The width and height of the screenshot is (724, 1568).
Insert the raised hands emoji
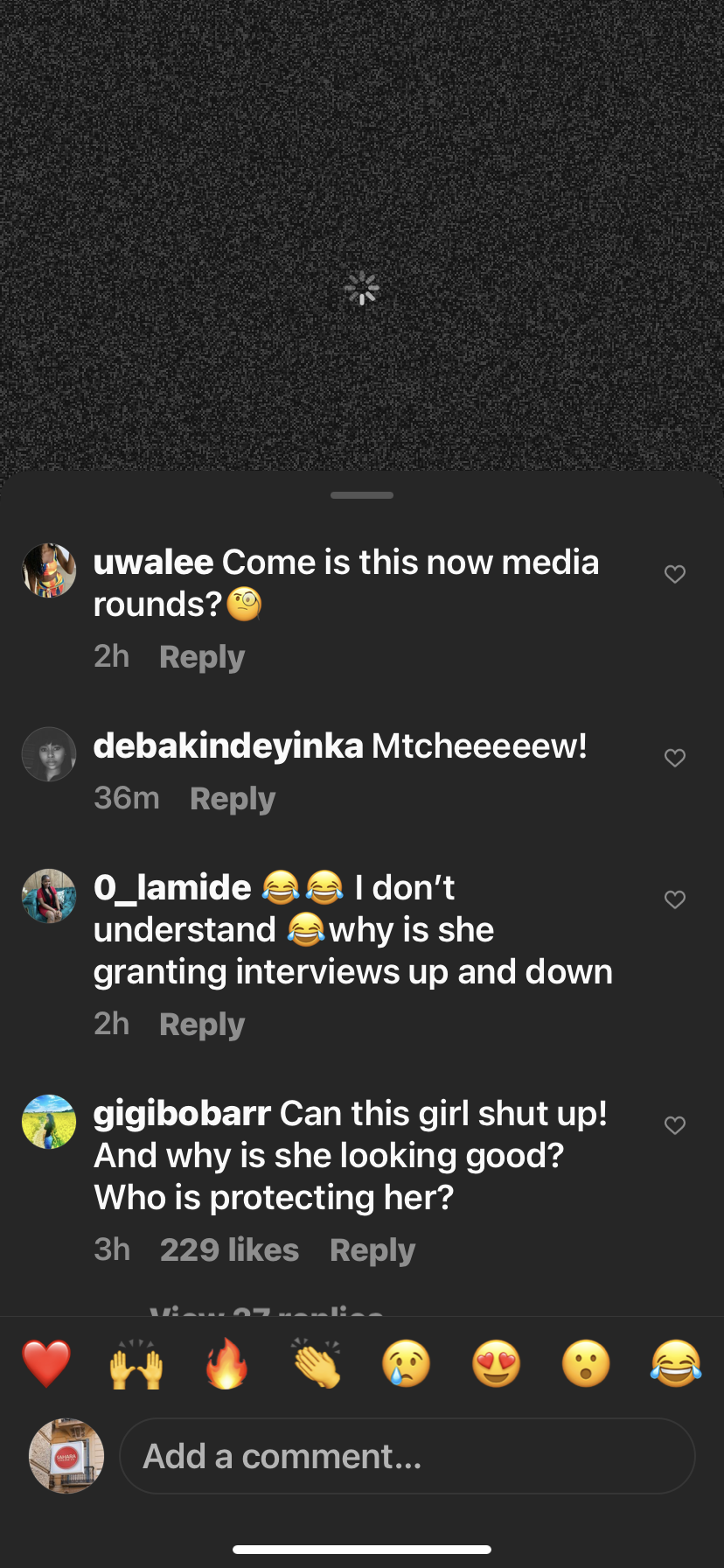136,1364
